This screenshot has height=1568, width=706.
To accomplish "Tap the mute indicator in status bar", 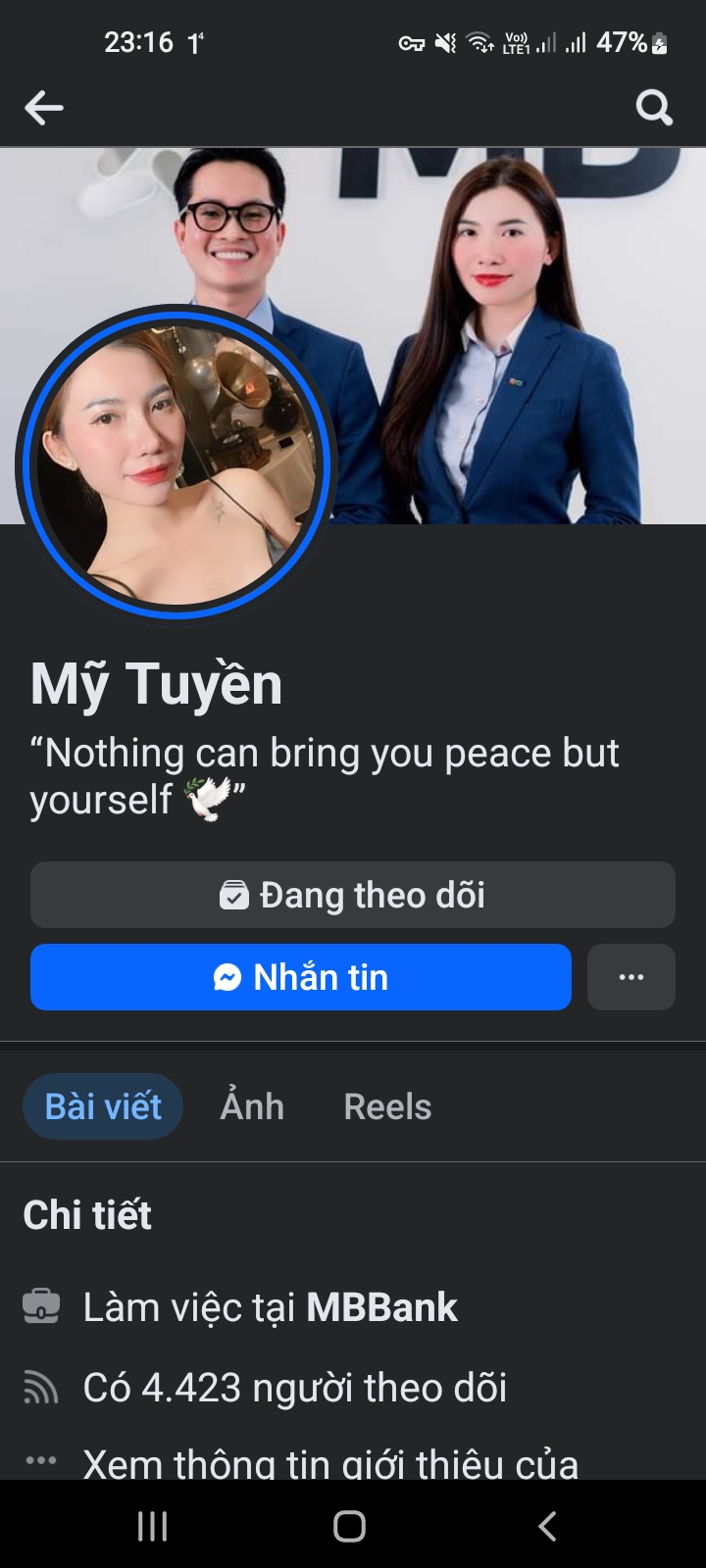I will click(x=443, y=41).
